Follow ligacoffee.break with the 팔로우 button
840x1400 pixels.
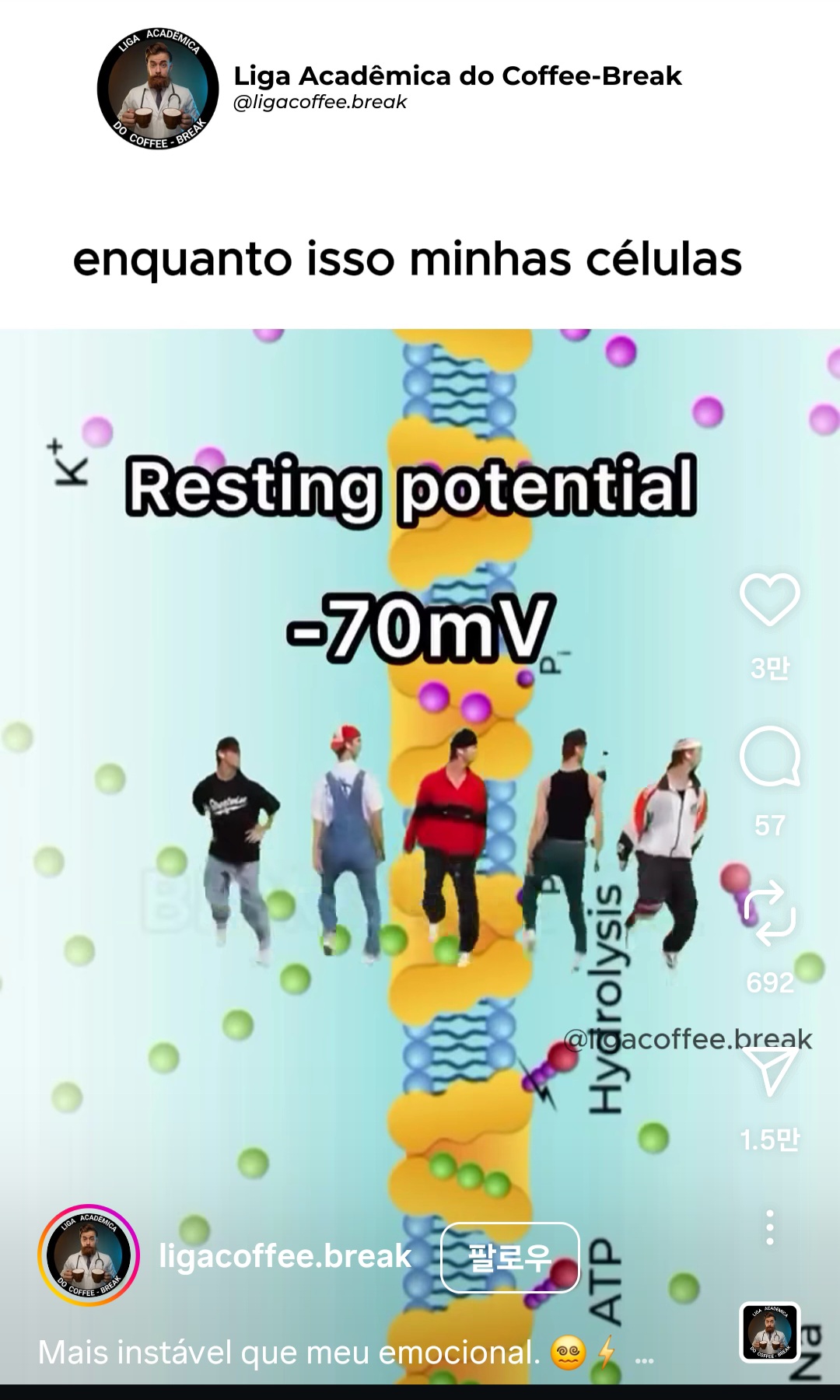[x=510, y=1257]
